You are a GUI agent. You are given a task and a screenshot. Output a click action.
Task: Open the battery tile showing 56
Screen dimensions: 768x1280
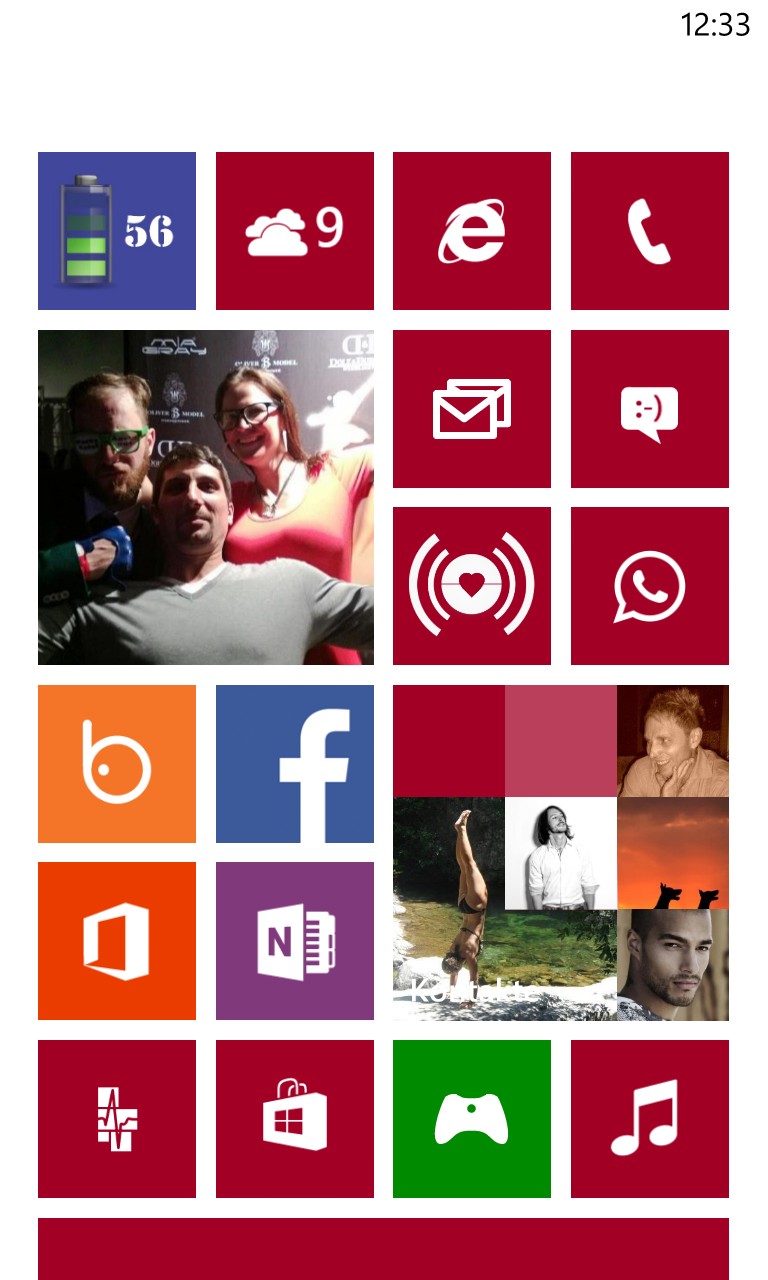coord(117,231)
